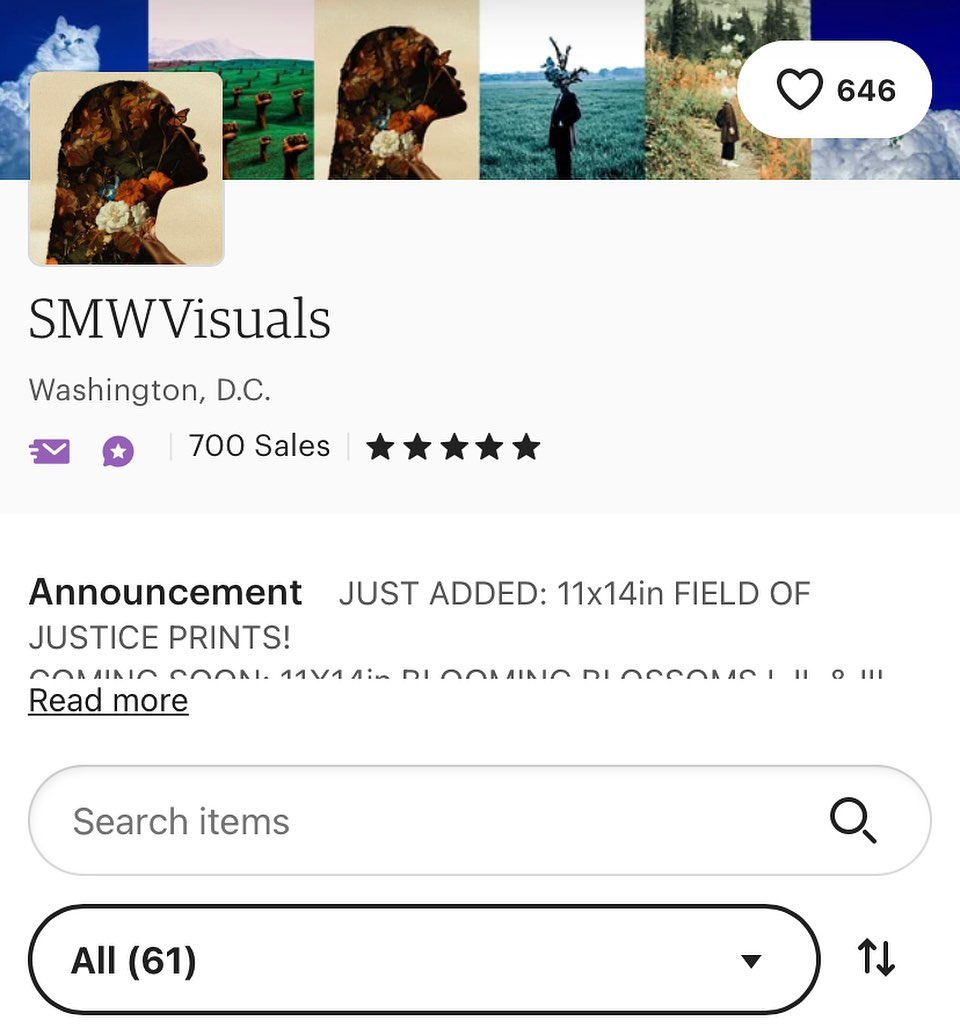Expand the announcement with Read more
960x1035 pixels.
(x=108, y=701)
